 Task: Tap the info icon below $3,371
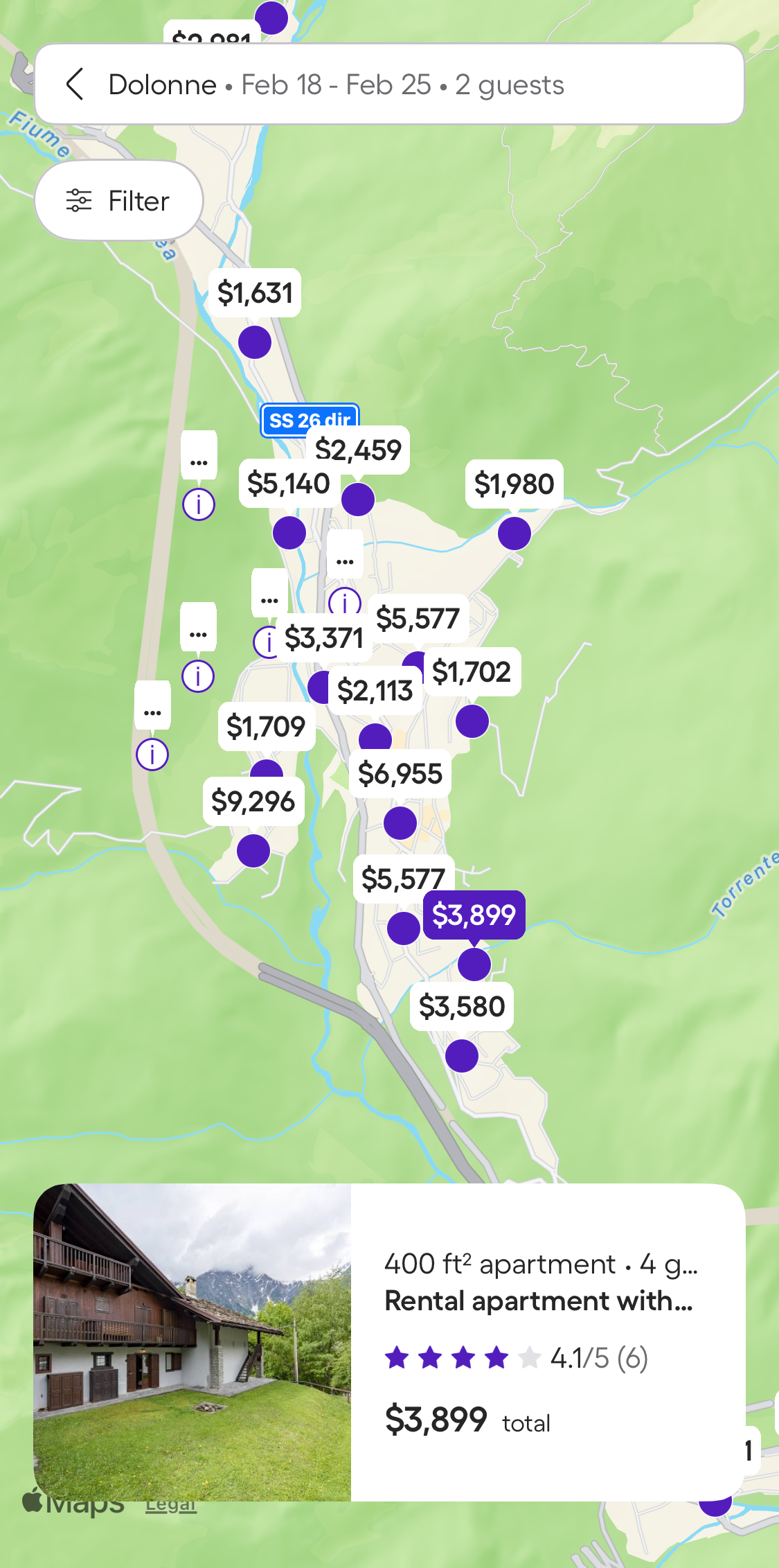[267, 644]
